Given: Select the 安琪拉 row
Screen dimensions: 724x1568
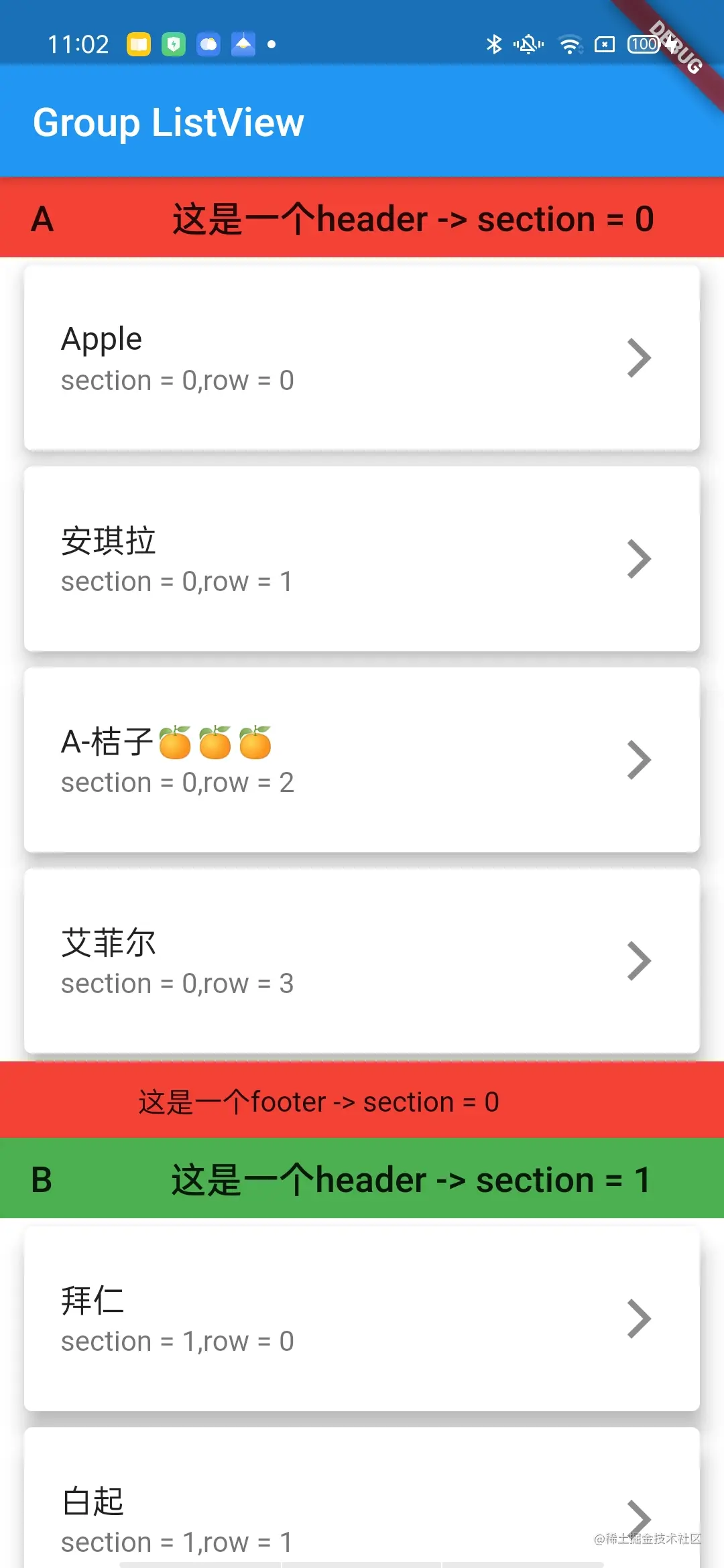Looking at the screenshot, I should coord(362,560).
